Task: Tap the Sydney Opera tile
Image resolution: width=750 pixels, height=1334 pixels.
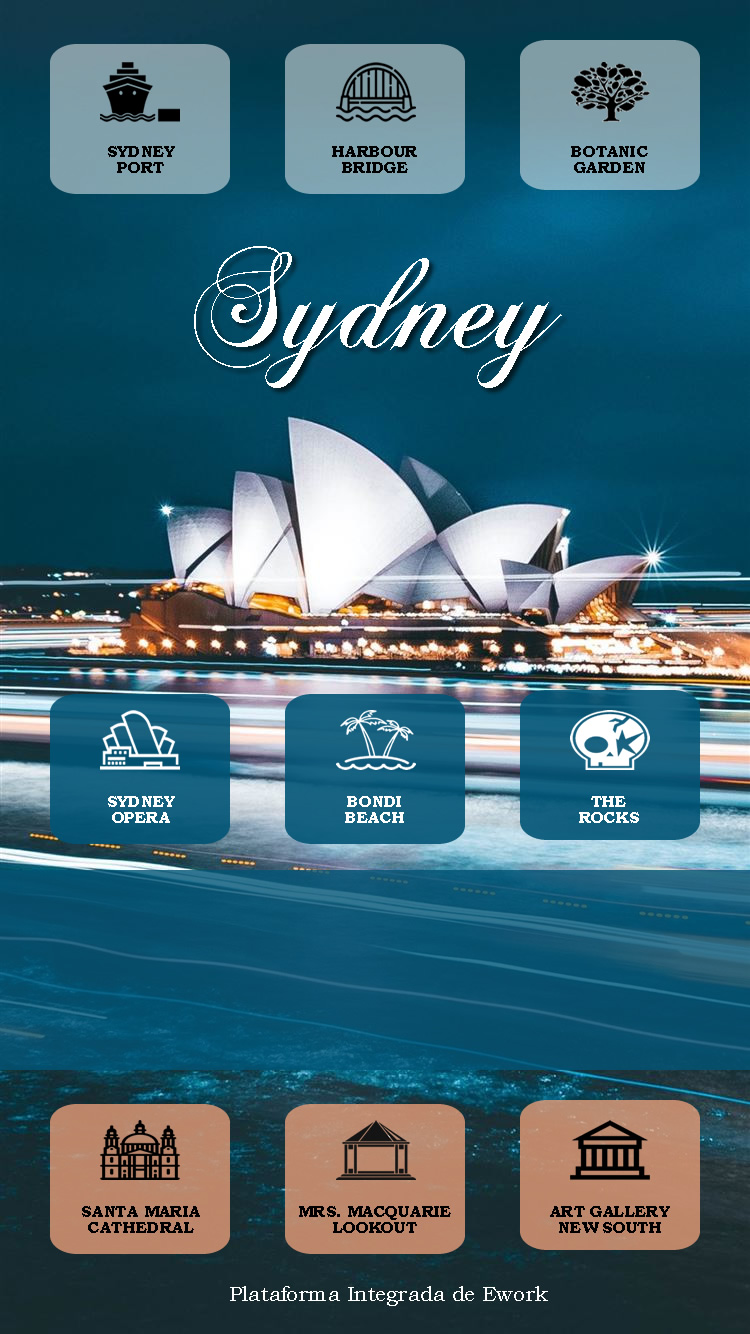Action: 140,768
